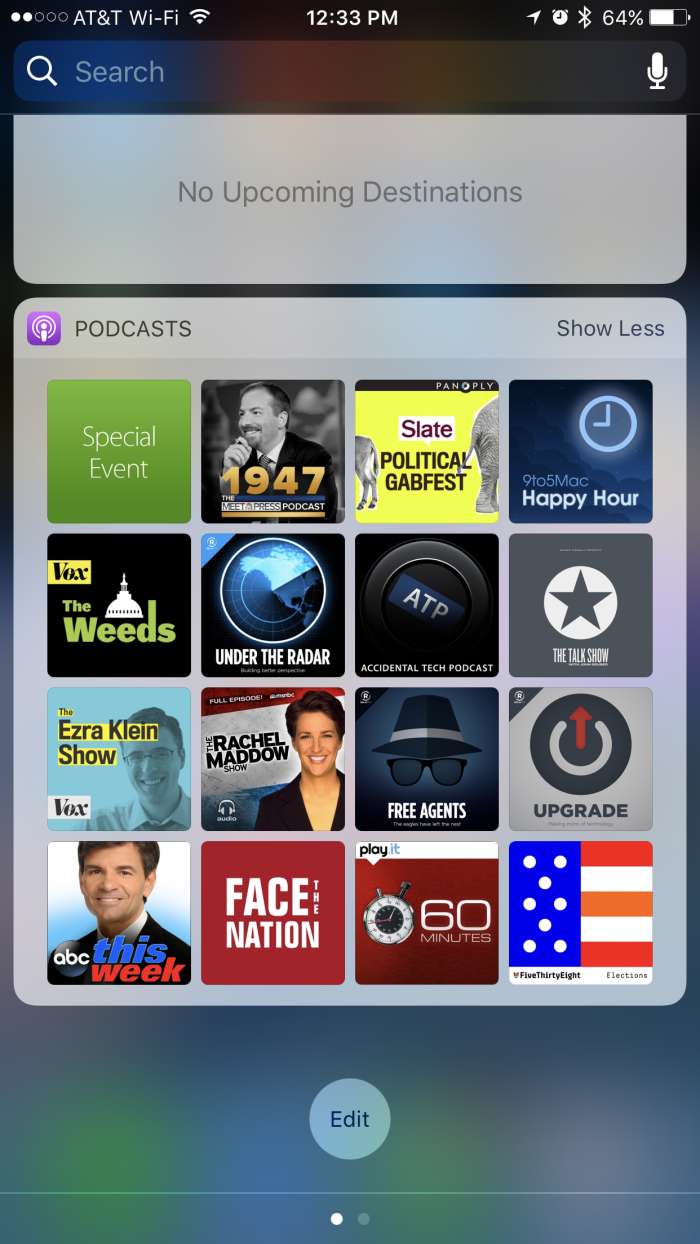Select the Free Agents podcast

(x=427, y=760)
